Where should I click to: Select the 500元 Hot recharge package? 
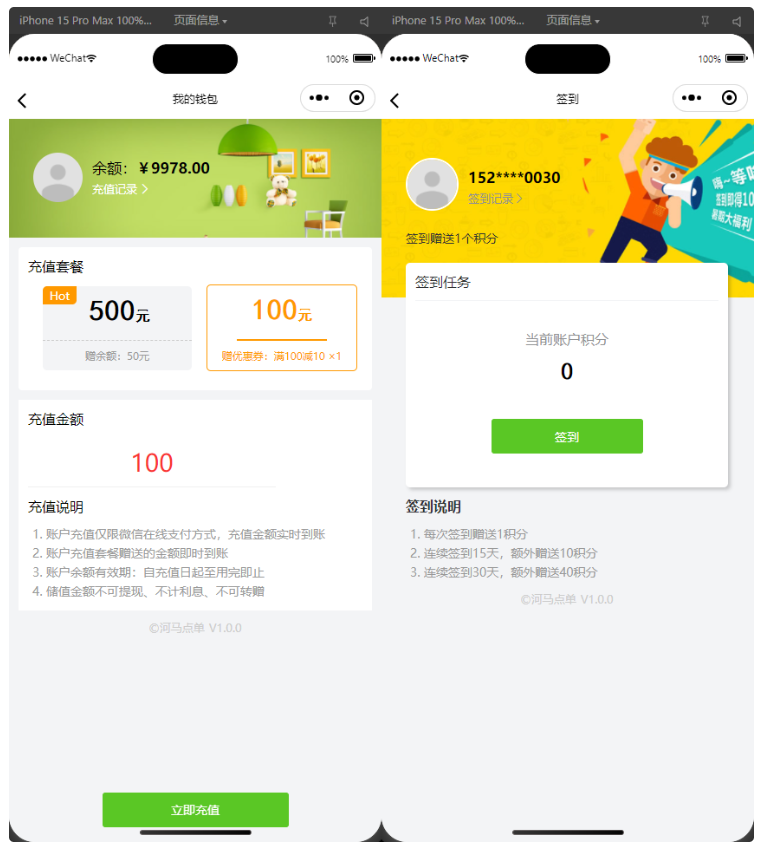click(117, 328)
